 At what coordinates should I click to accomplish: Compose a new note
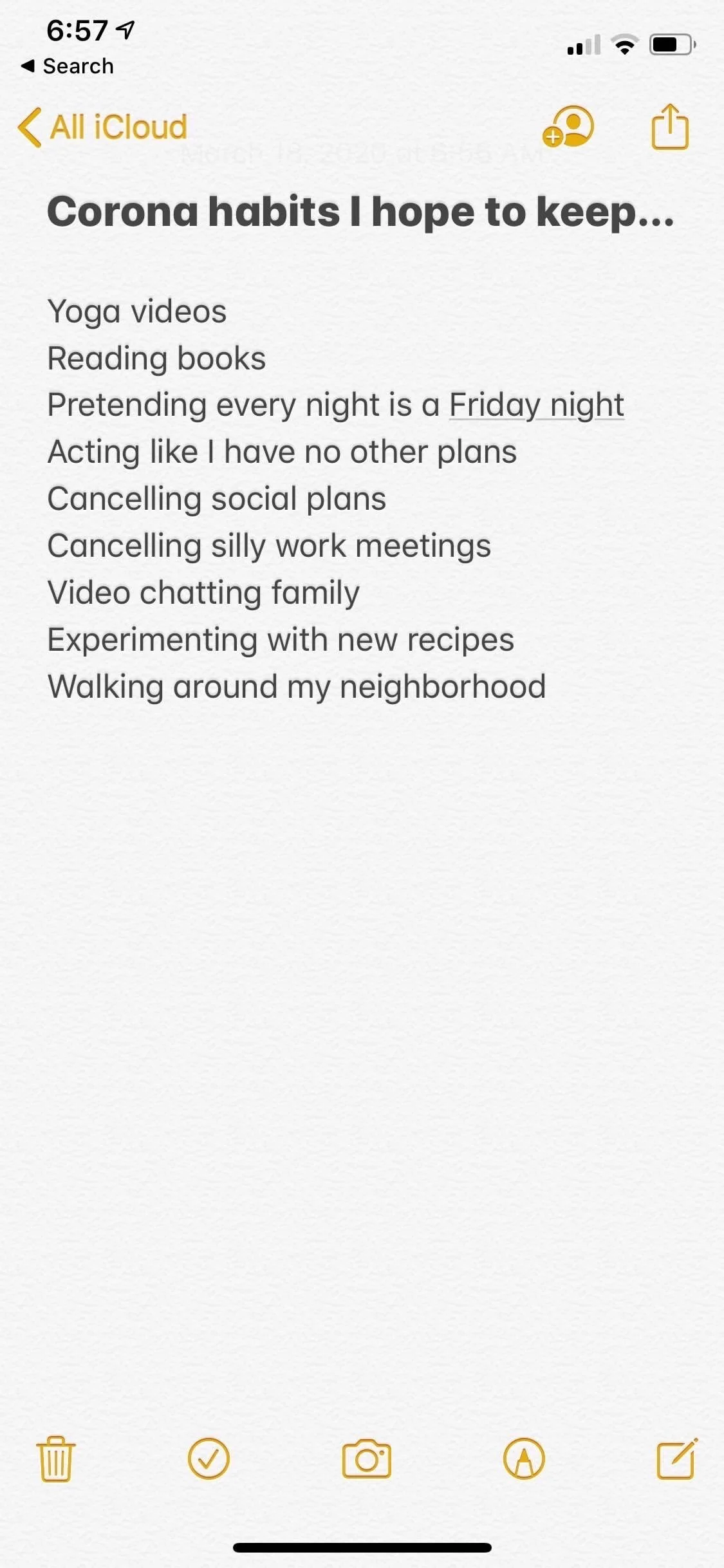(676, 1459)
